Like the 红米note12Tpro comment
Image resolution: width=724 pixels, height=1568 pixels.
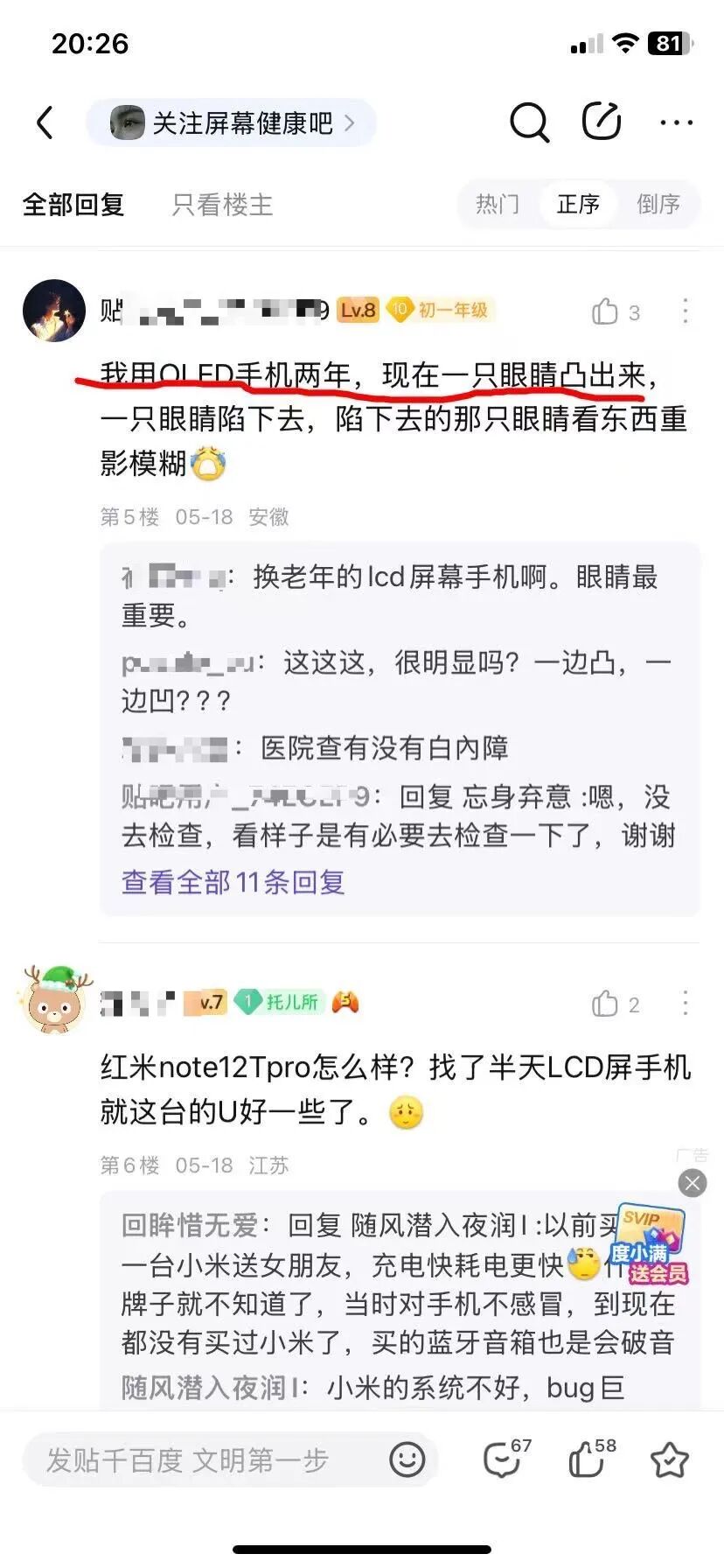(x=606, y=1004)
